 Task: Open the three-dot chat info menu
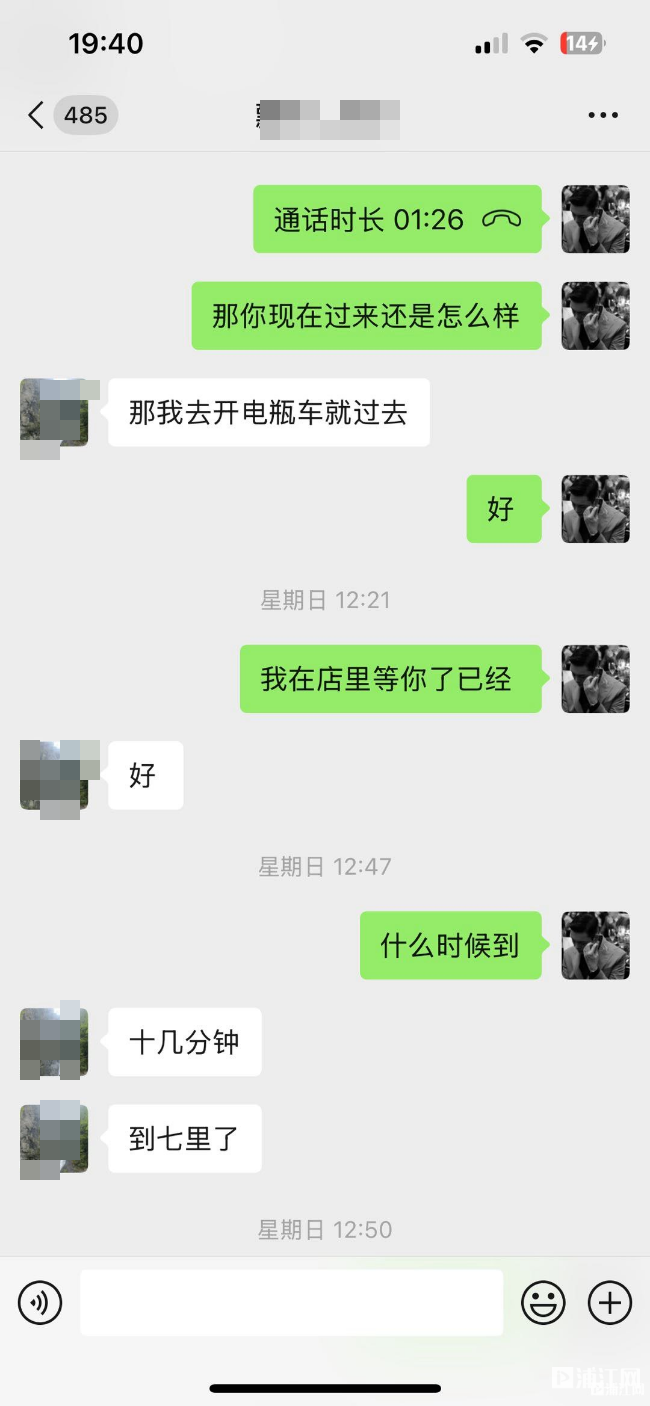pos(602,115)
